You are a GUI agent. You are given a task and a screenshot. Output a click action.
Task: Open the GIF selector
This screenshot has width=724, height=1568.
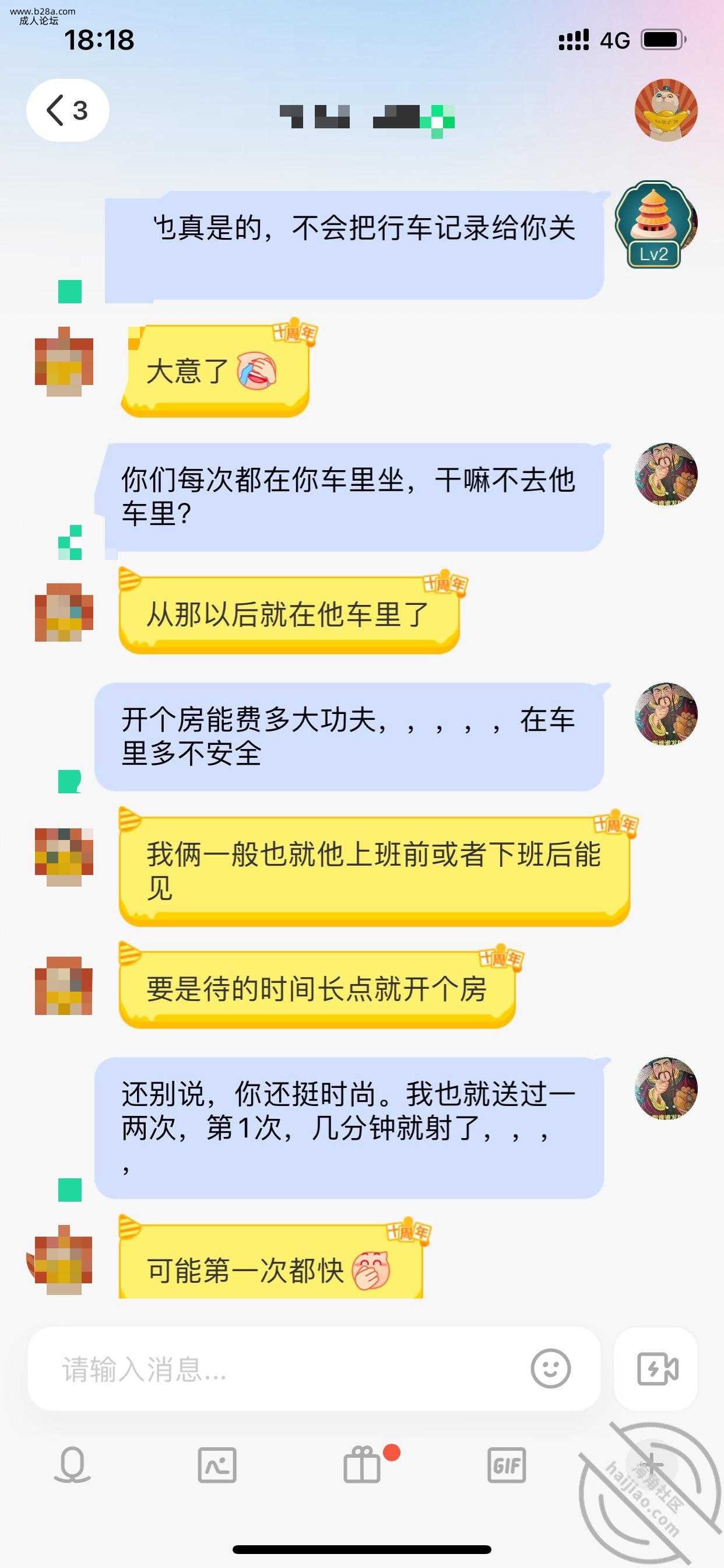[507, 1465]
